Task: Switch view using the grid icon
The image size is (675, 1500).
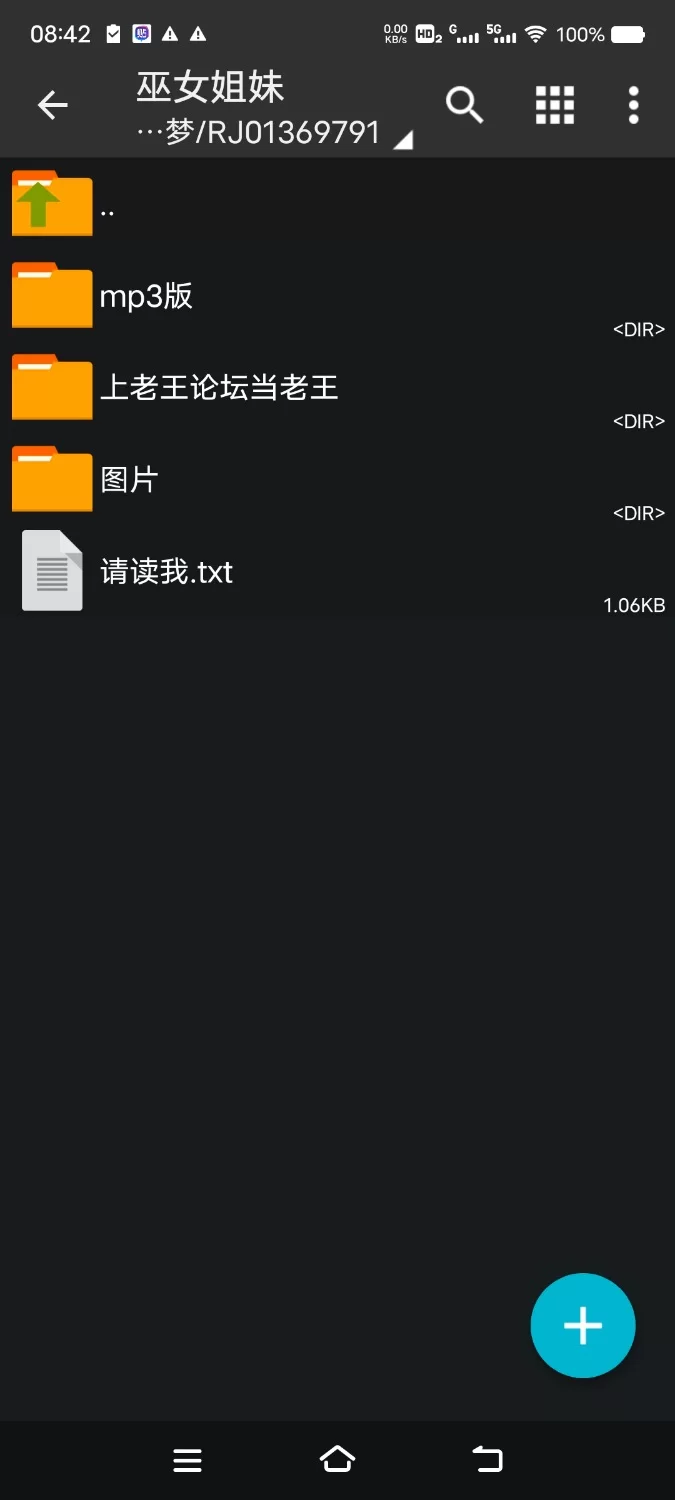Action: click(555, 105)
